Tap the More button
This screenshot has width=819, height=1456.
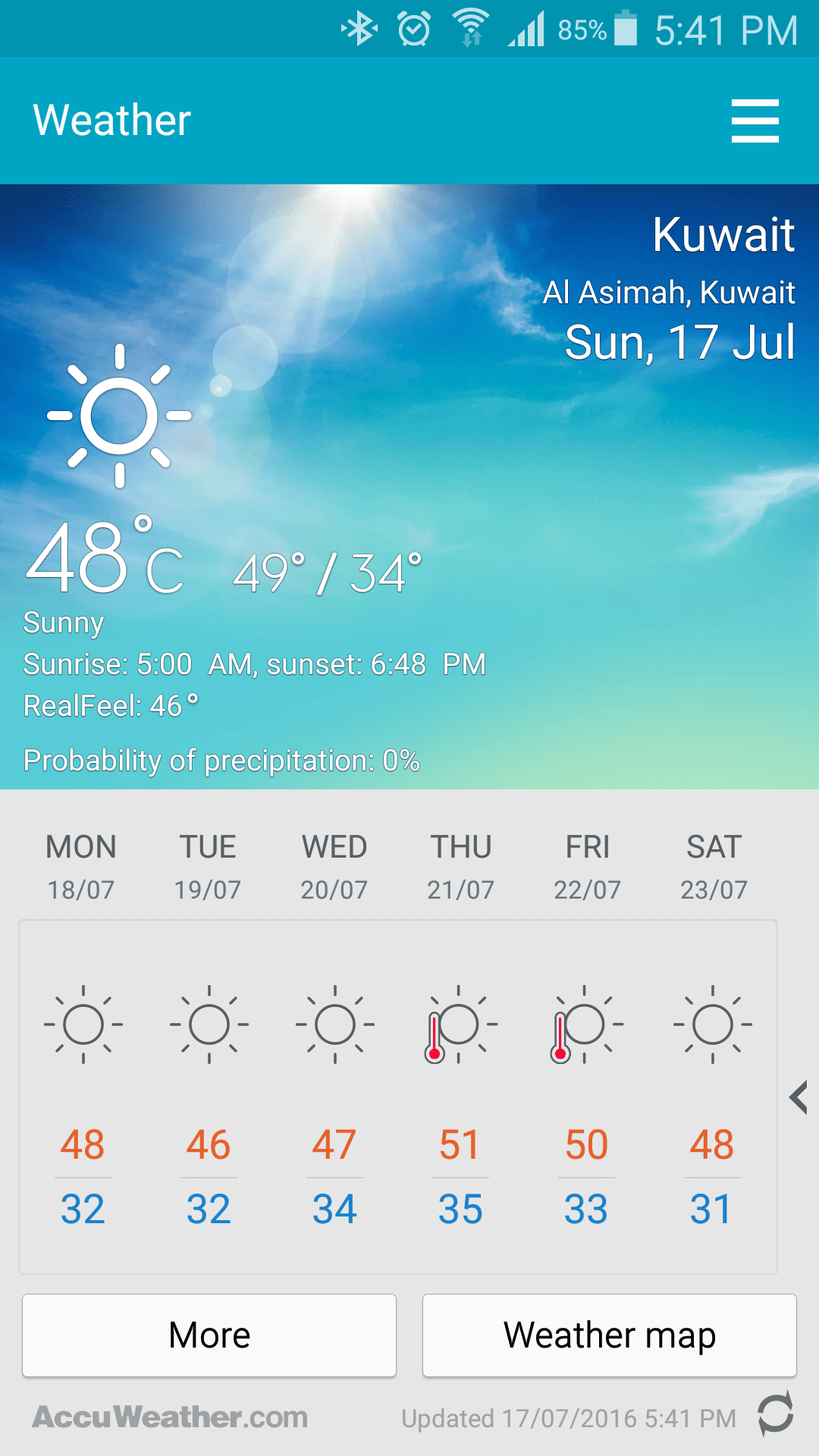209,1335
